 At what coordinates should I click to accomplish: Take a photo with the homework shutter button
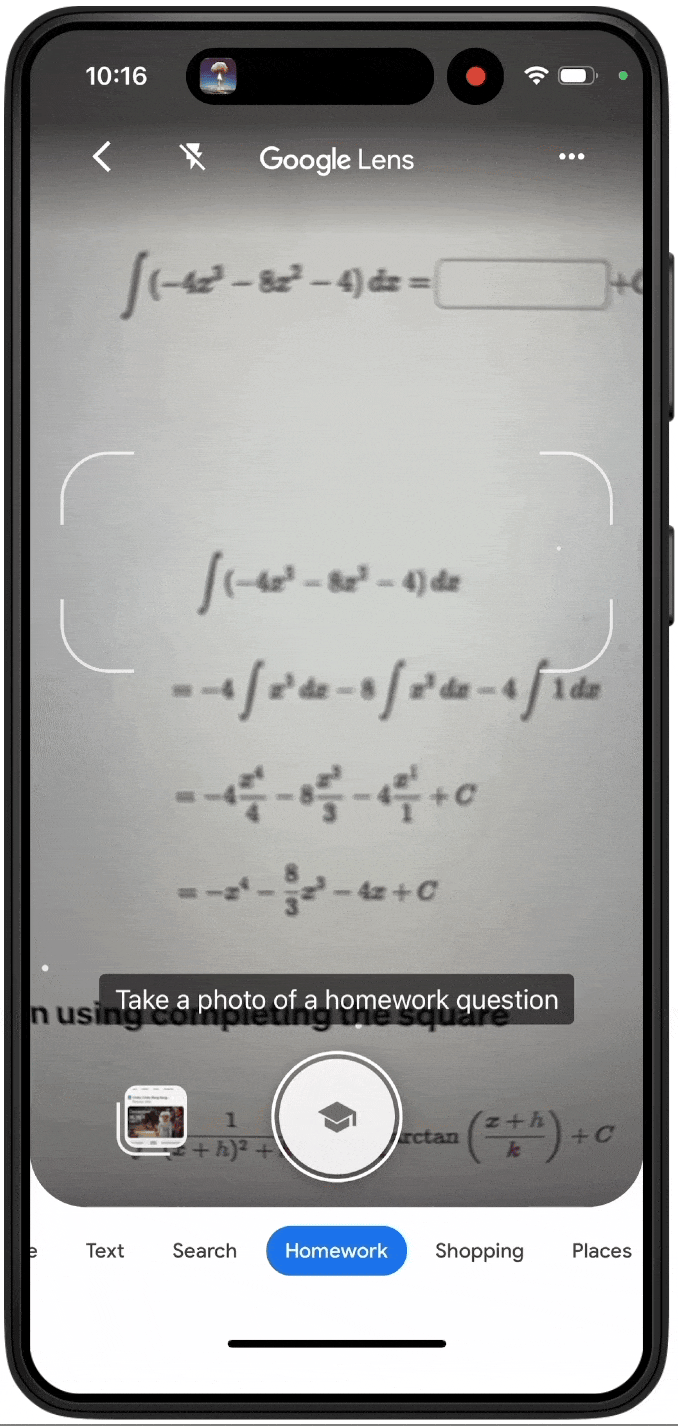coord(337,1117)
